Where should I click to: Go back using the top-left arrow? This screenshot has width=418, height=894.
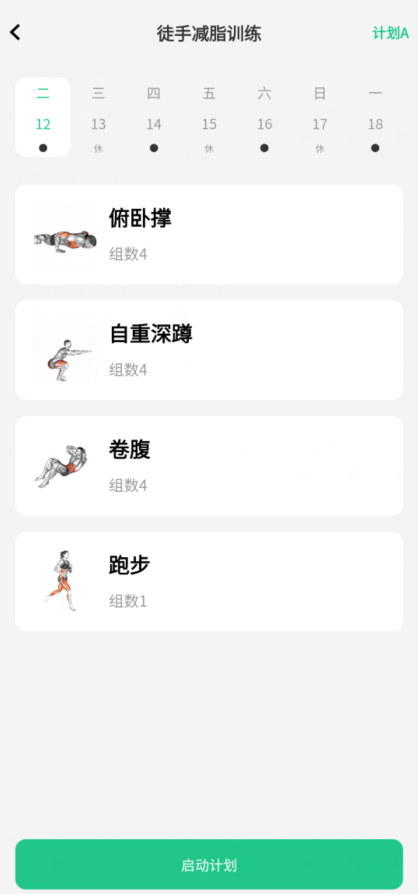[15, 32]
